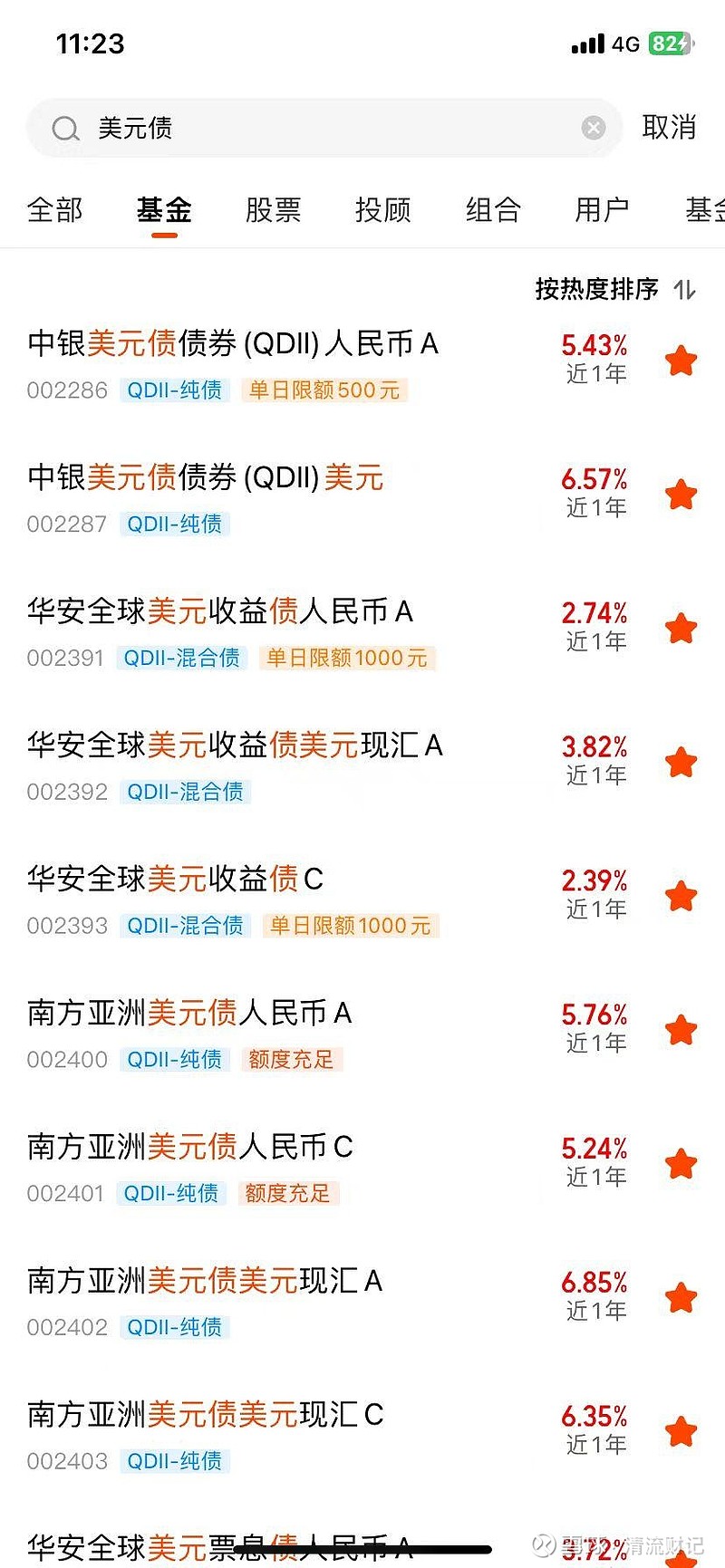This screenshot has width=725, height=1568.
Task: Favorite the 华安全球美元收益债人民币A fund
Action: click(681, 627)
